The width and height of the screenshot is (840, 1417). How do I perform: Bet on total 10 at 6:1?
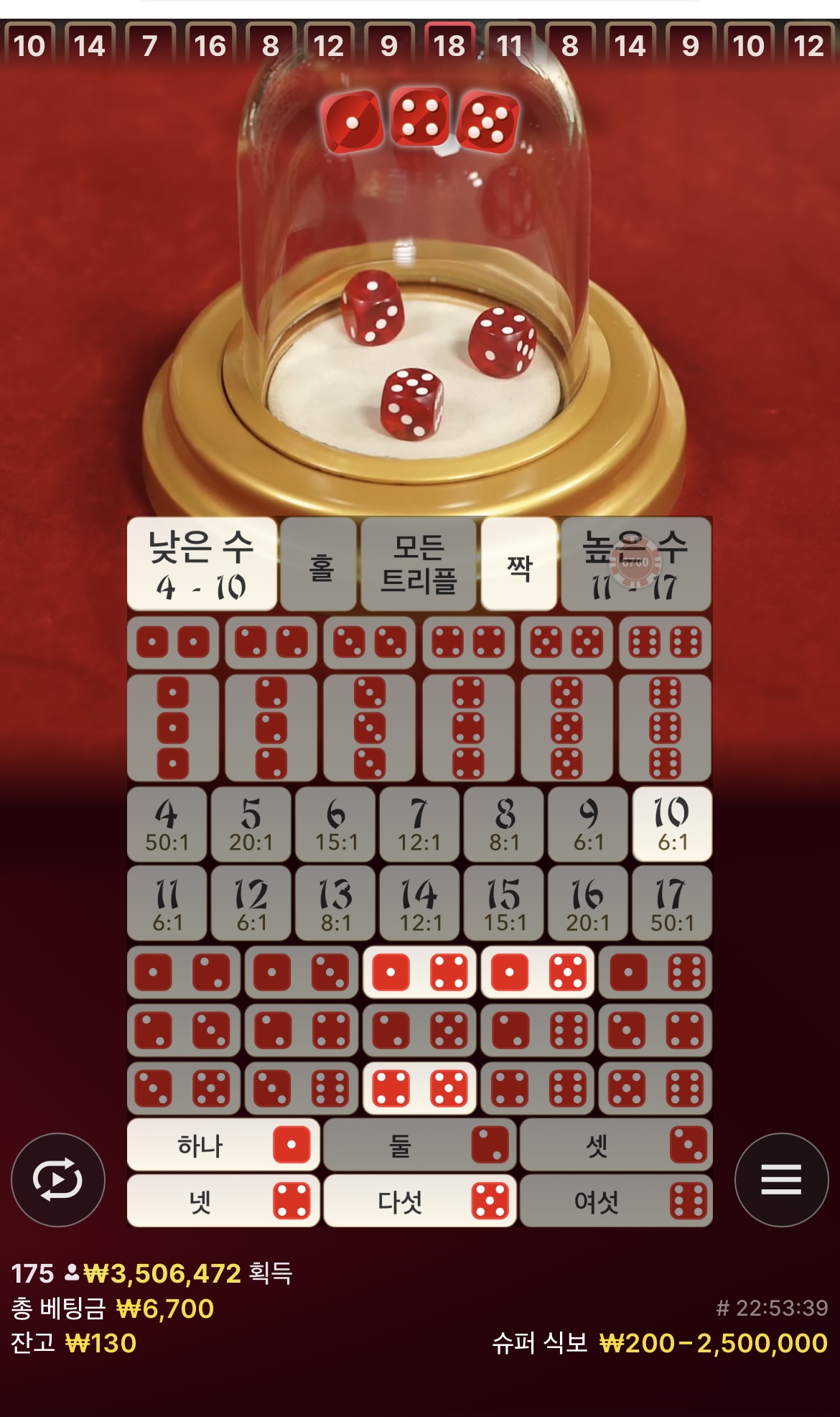pyautogui.click(x=672, y=824)
